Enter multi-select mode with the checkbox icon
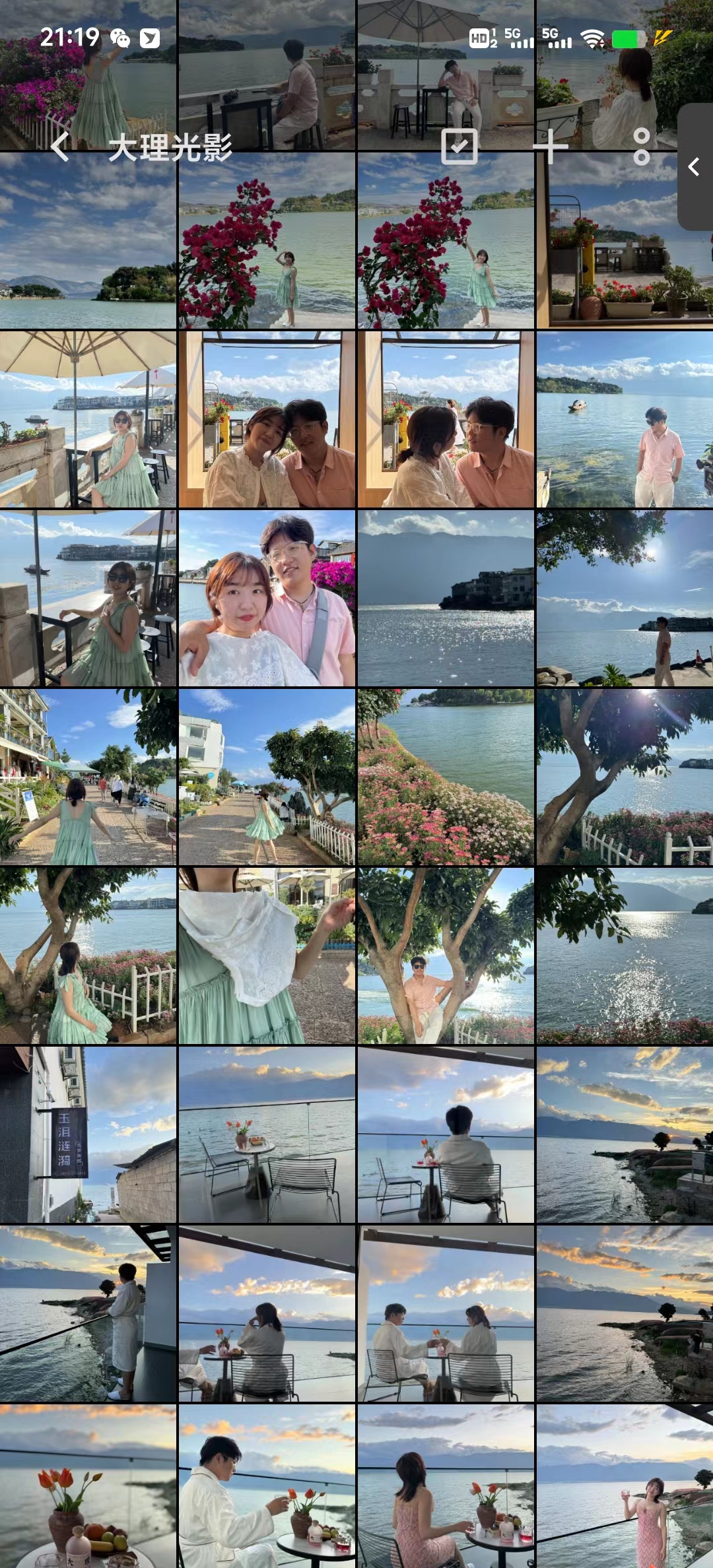This screenshot has width=713, height=1568. coord(459,147)
